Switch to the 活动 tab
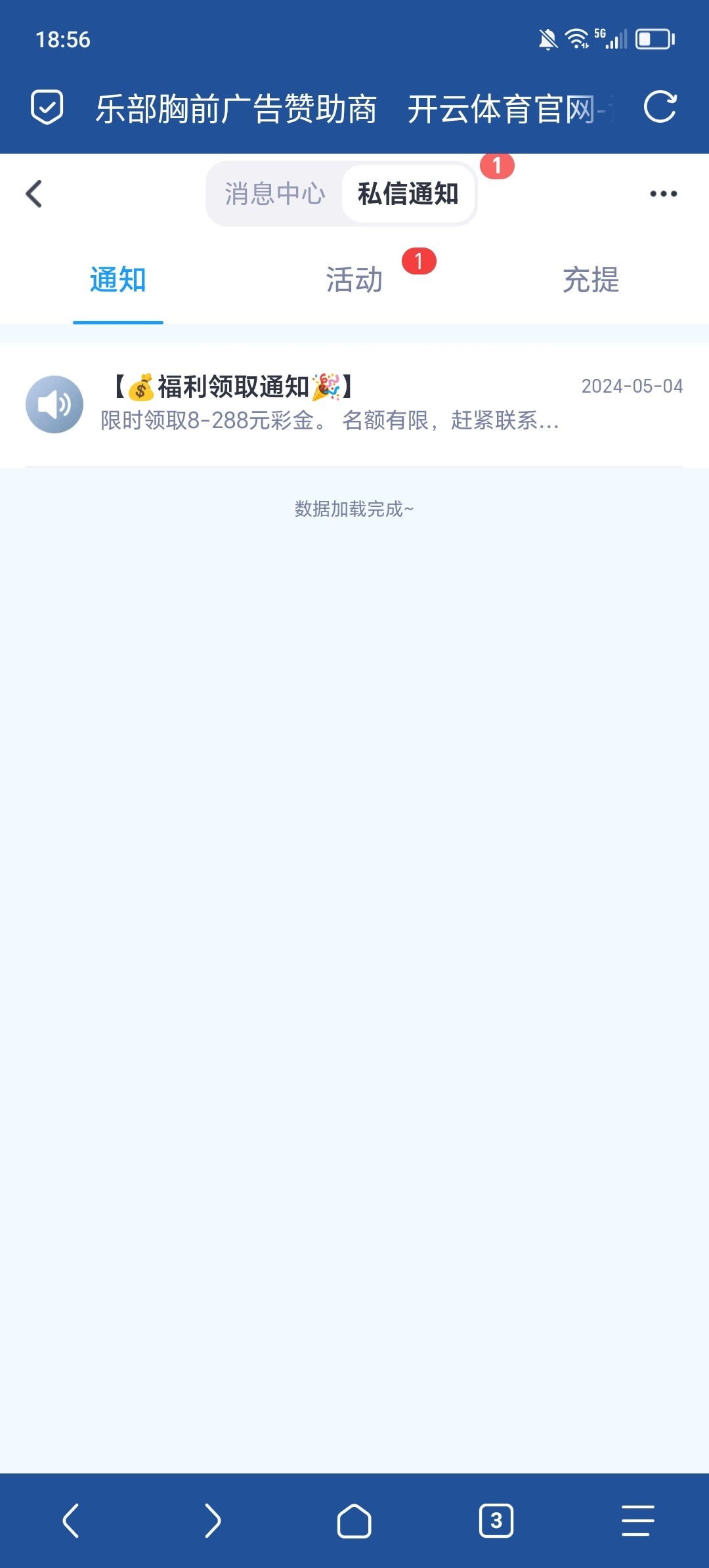The height and width of the screenshot is (1568, 709). [354, 280]
